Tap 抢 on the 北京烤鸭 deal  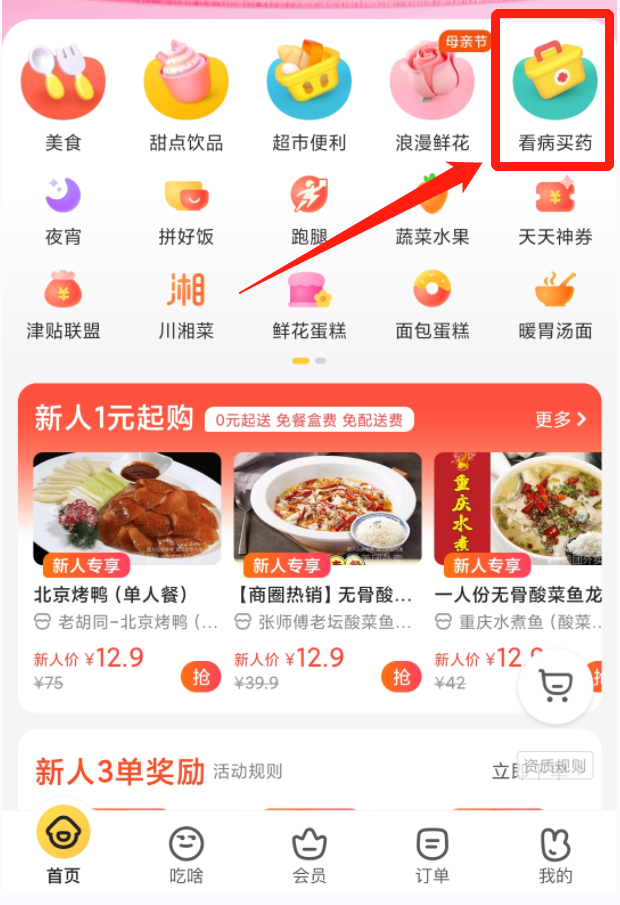pyautogui.click(x=201, y=677)
